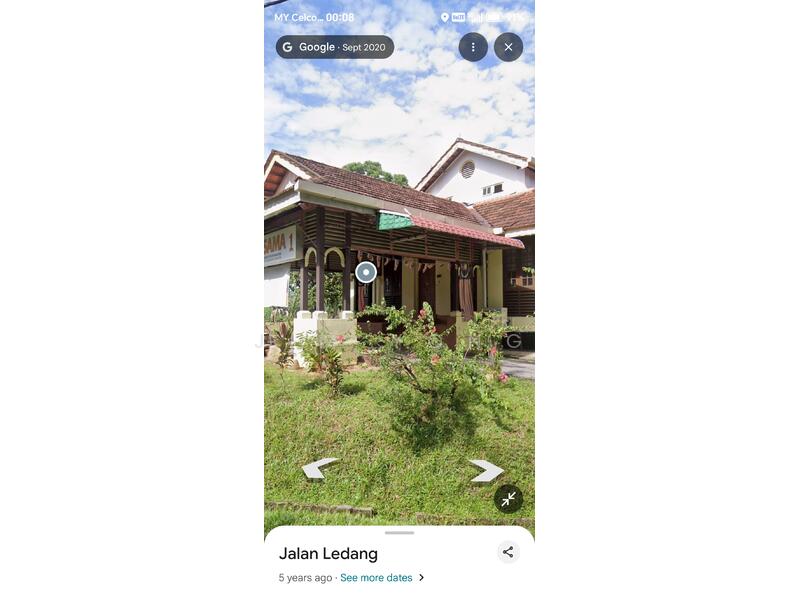Jump to the circular Street View marker
This screenshot has height=600, width=800.
(366, 271)
